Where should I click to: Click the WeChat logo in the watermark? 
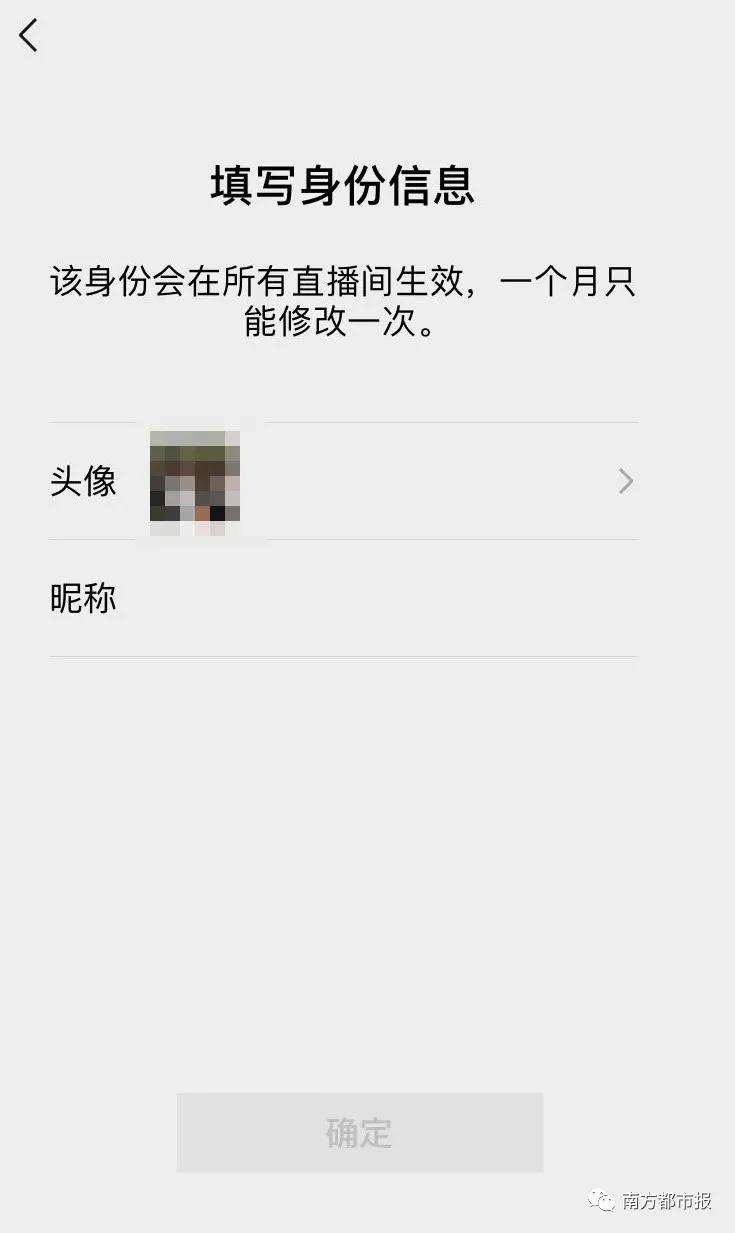click(600, 1200)
